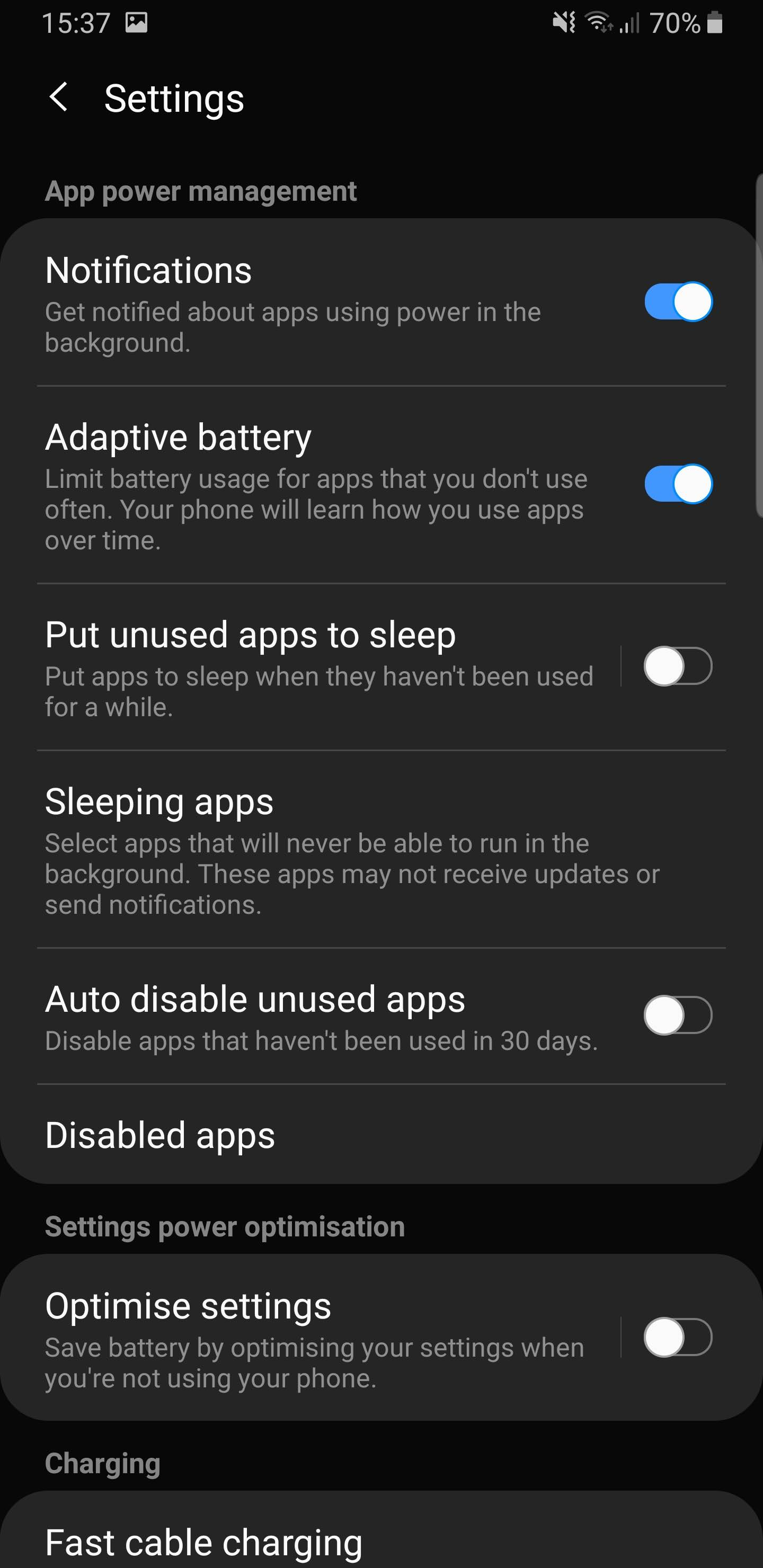Disable the Adaptive battery switch
Image resolution: width=763 pixels, height=1568 pixels.
tap(678, 484)
